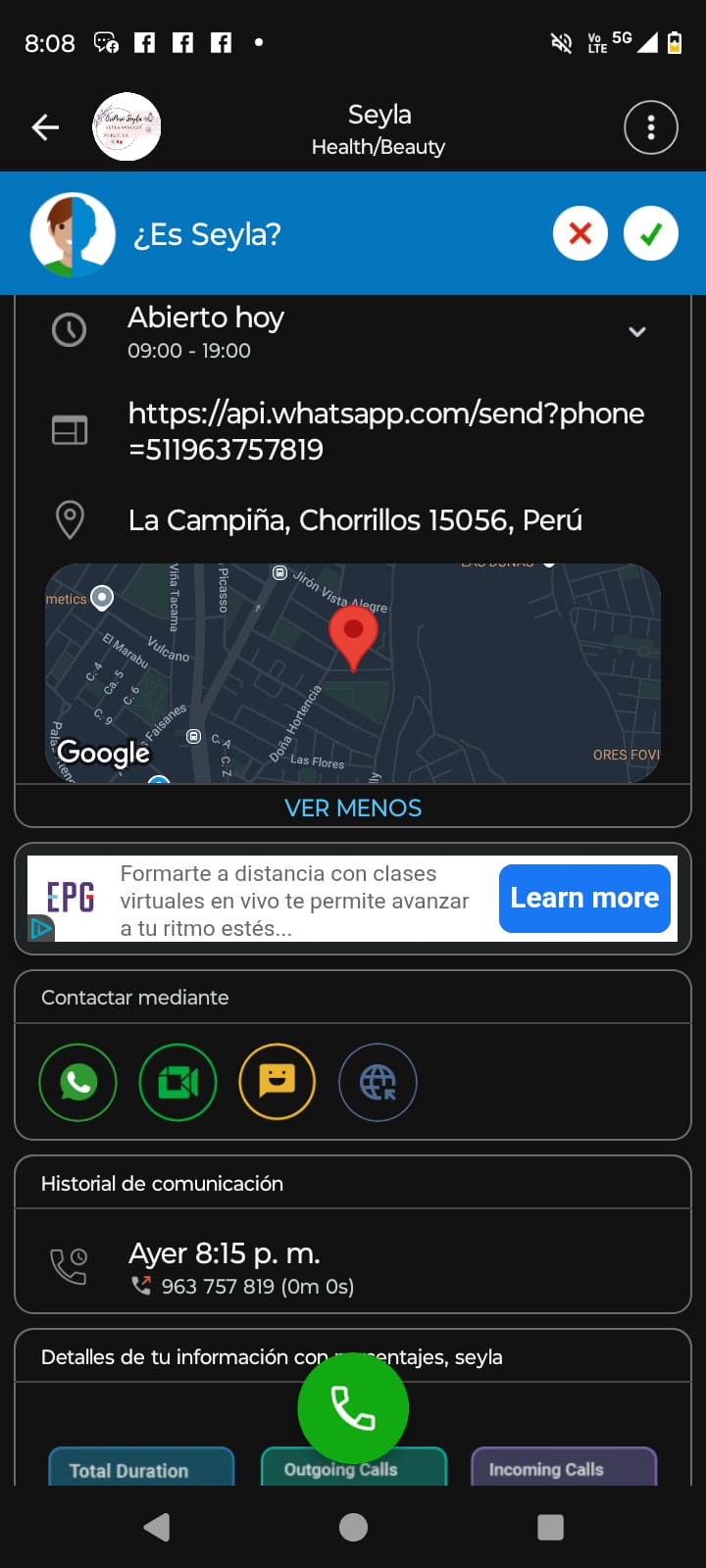Start a video call with the green camera icon
Image resolution: width=706 pixels, height=1568 pixels.
pyautogui.click(x=177, y=1082)
